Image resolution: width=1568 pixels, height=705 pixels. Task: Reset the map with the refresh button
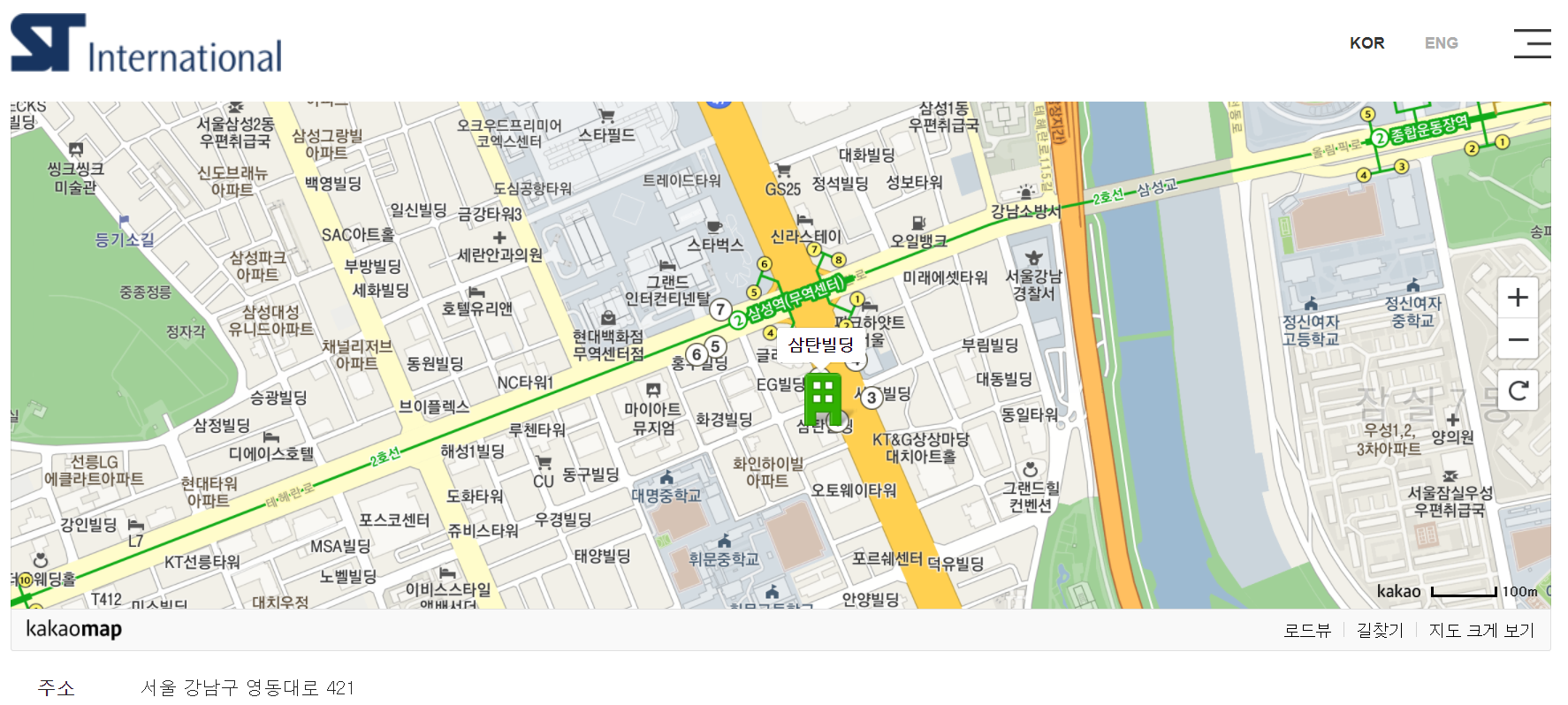pos(1518,390)
